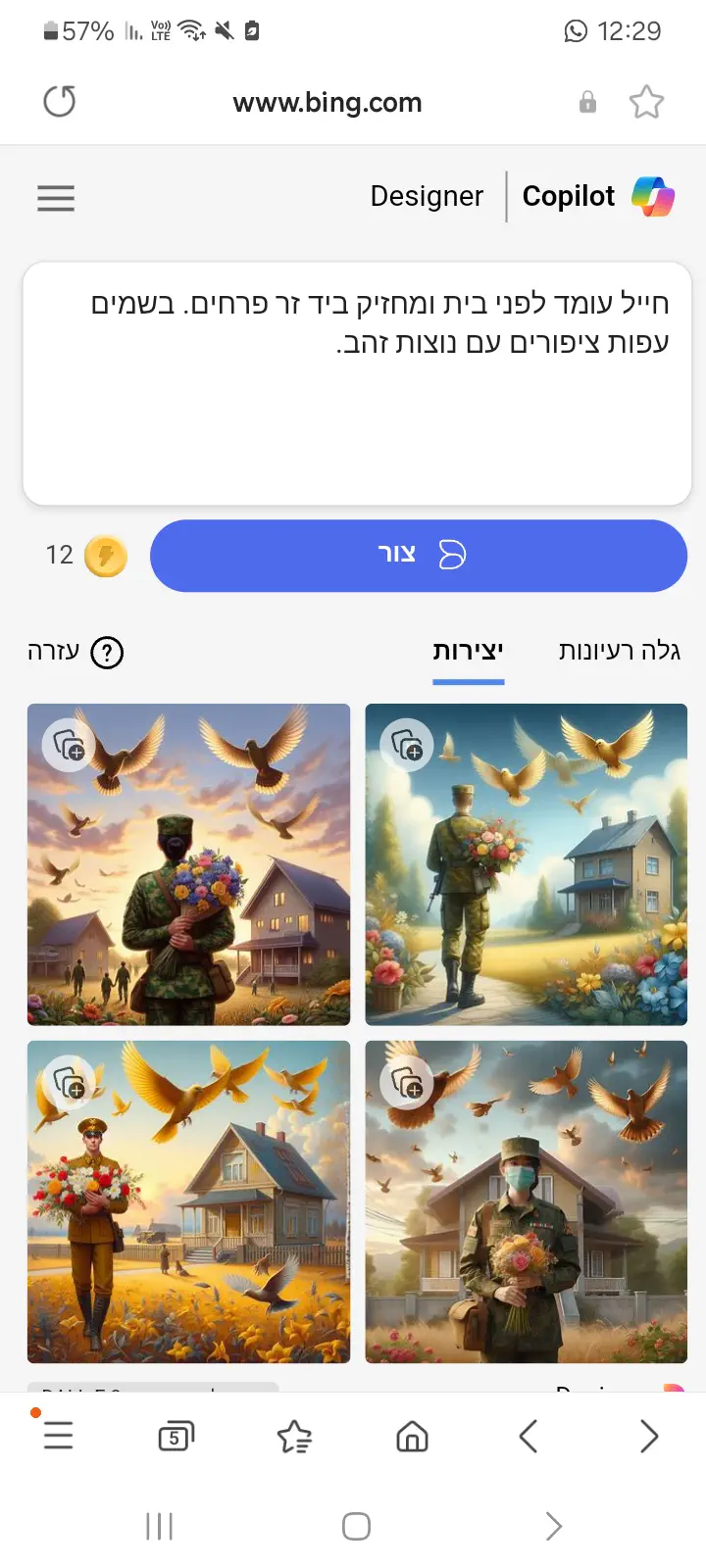Screen dimensions: 706x1568
Task: Tap the blue צור create button
Action: point(419,556)
